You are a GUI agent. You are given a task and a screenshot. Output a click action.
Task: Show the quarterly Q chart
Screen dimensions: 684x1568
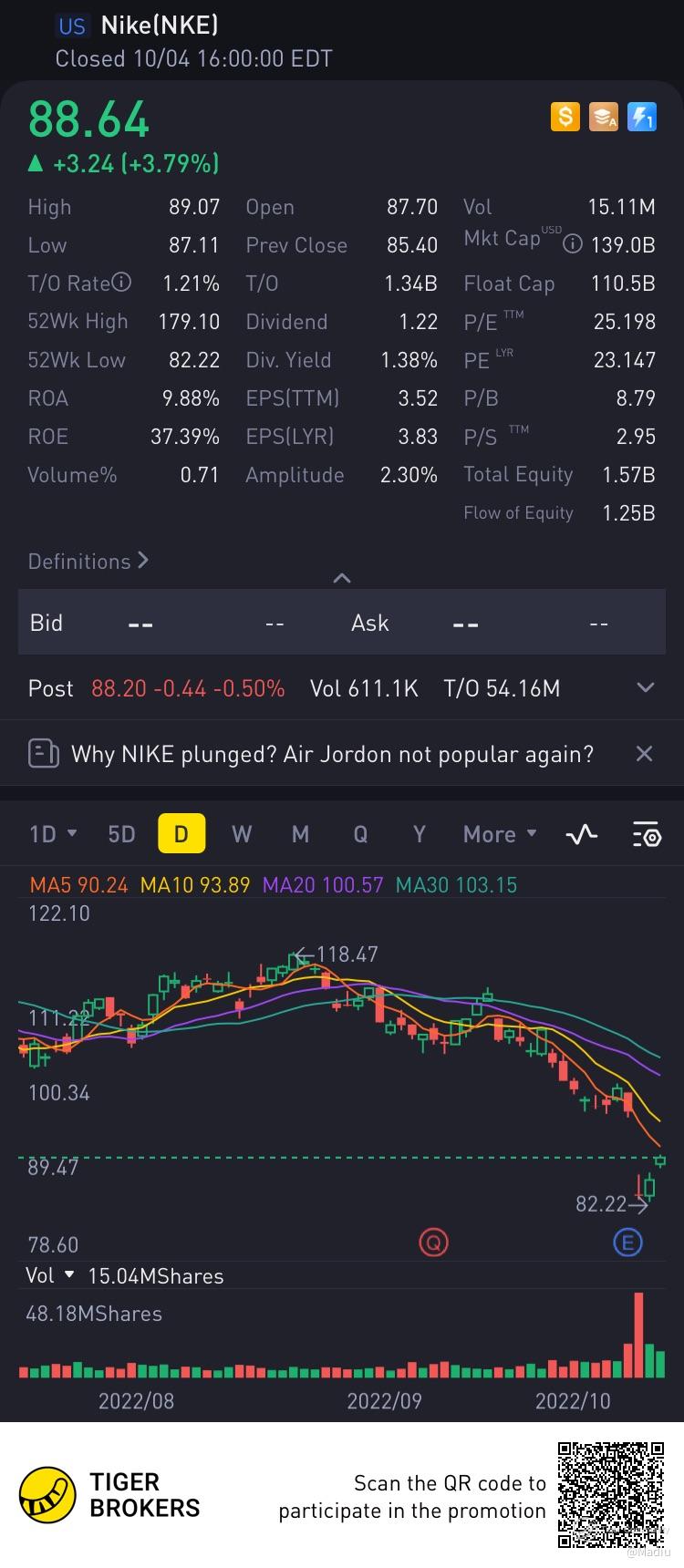click(360, 834)
